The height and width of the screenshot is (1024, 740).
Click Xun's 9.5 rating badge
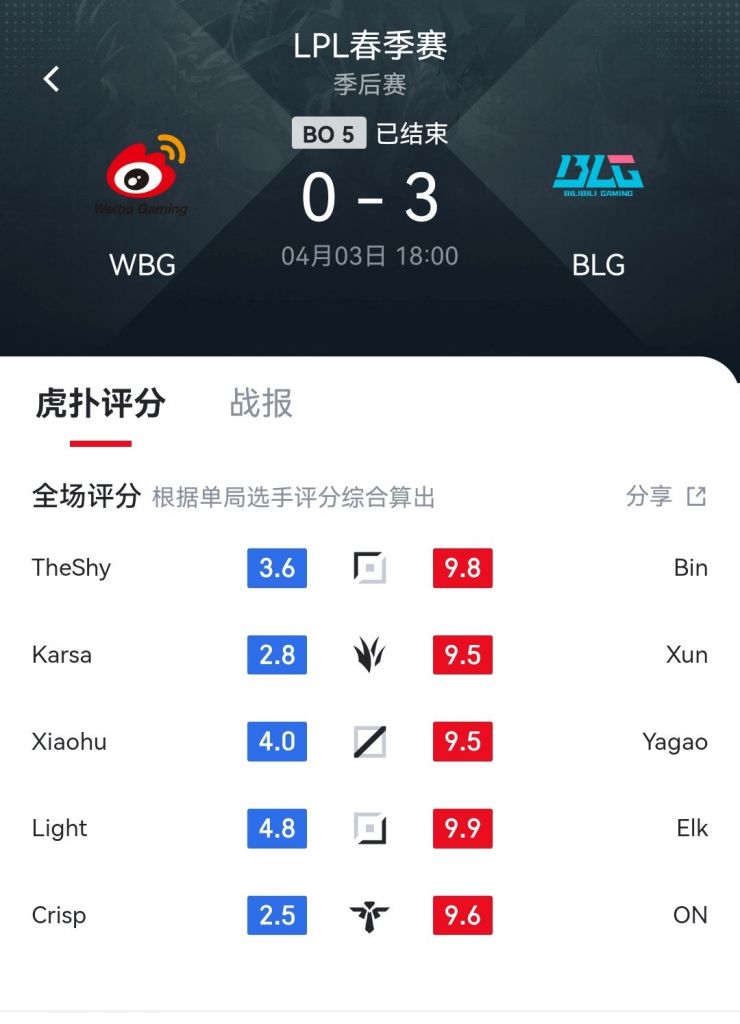[462, 655]
